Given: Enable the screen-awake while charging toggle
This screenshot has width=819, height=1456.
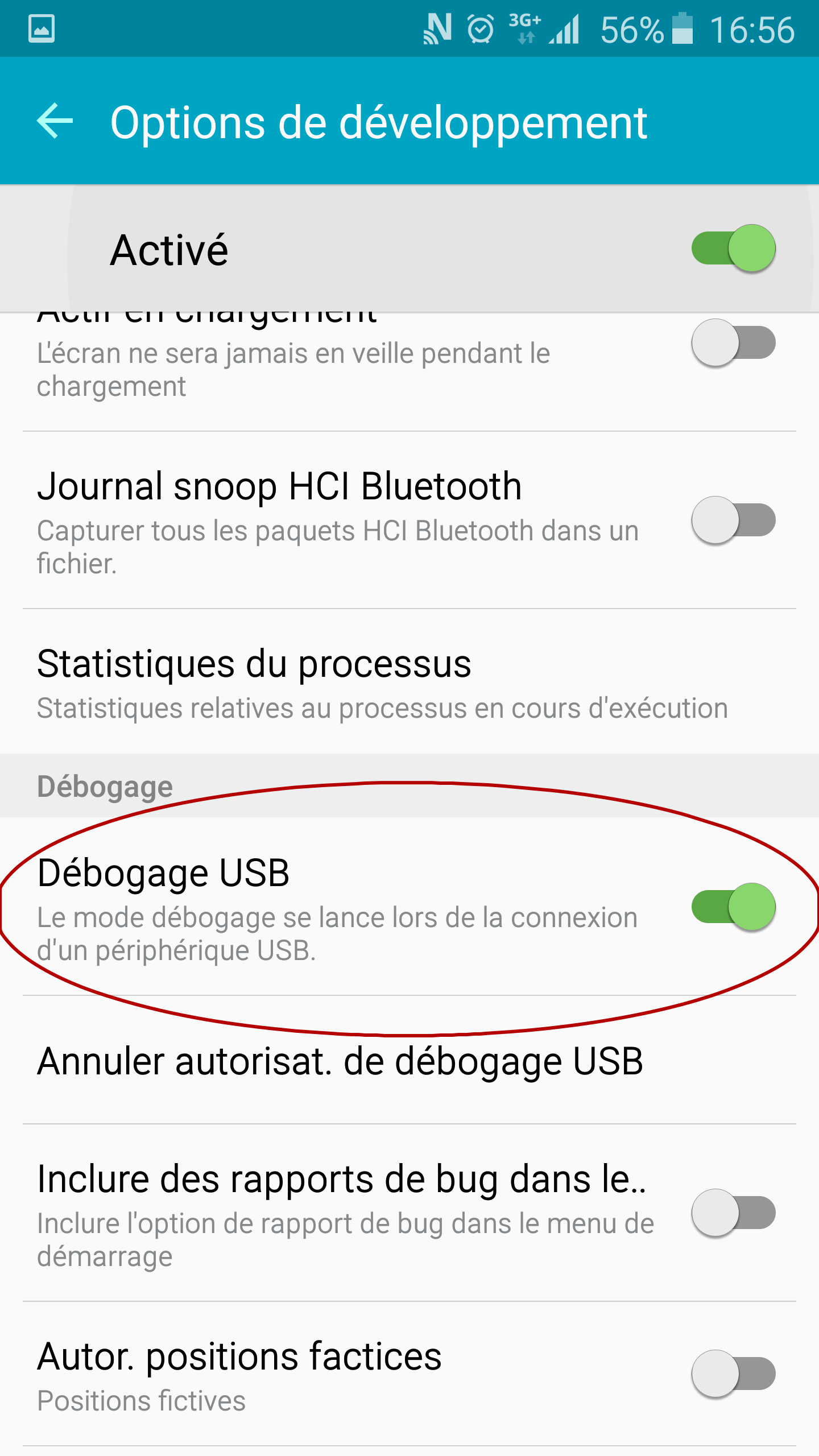Looking at the screenshot, I should pyautogui.click(x=733, y=343).
